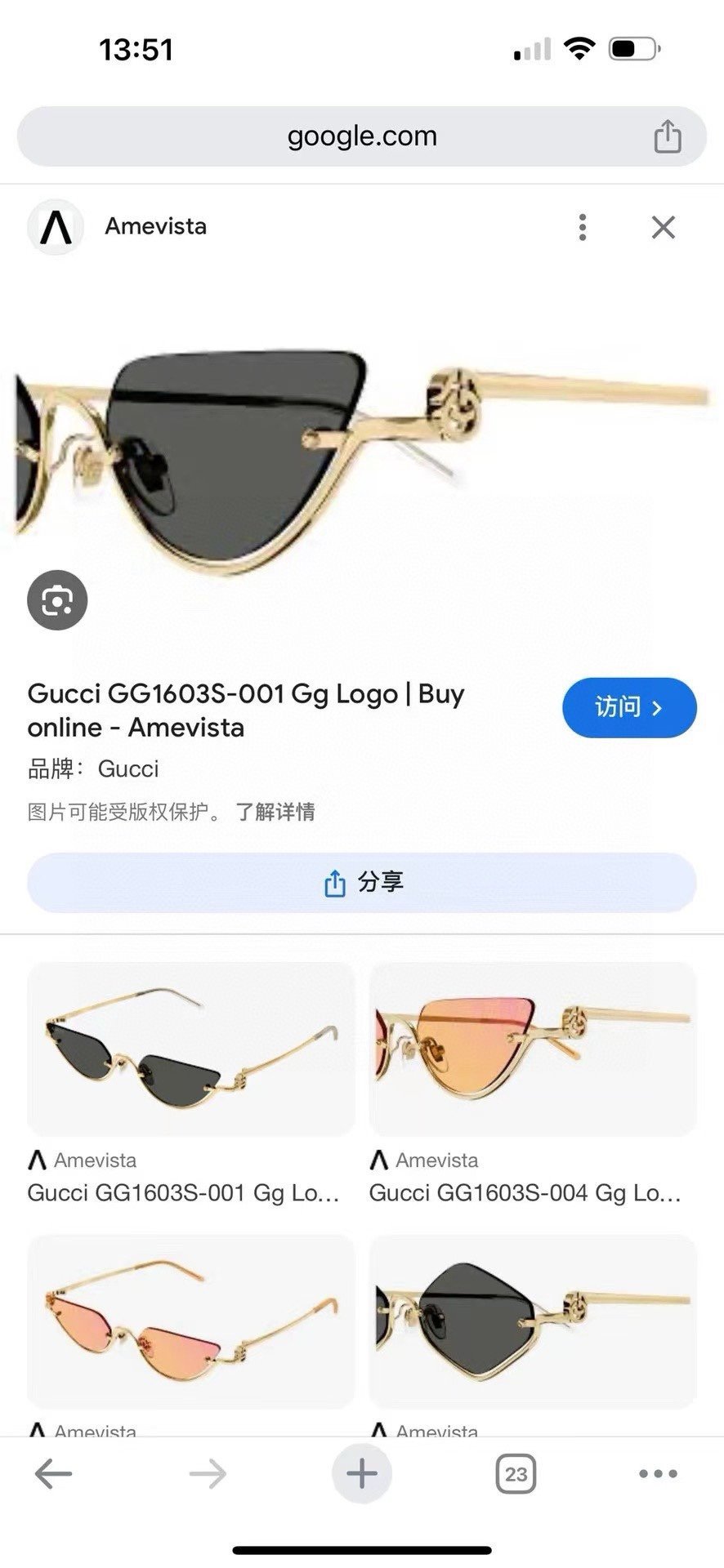Open the browser's more options menu

pos(658,1474)
